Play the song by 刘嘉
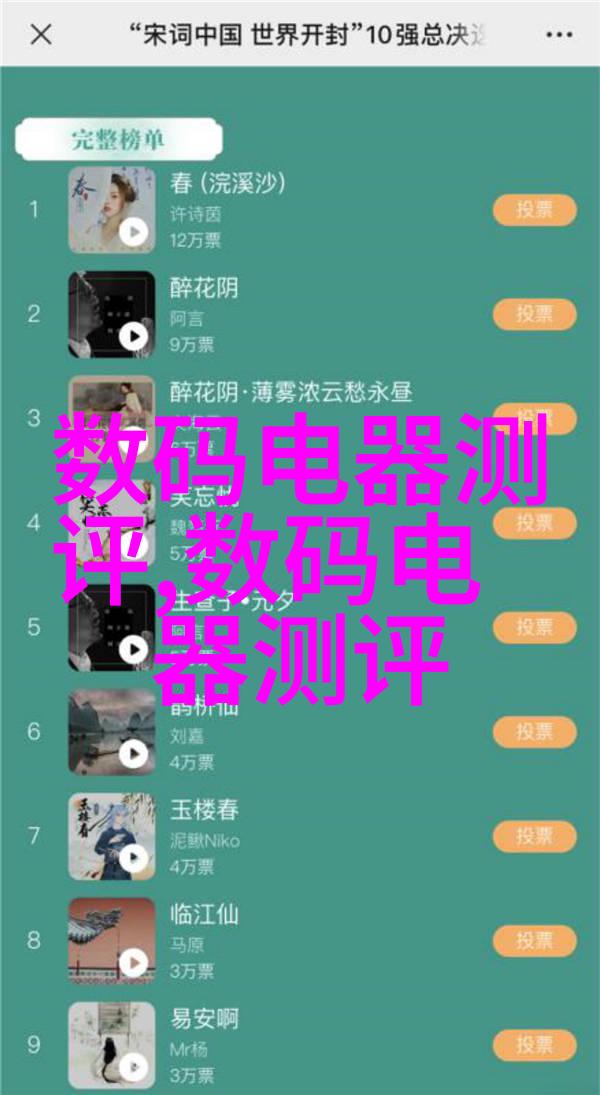This screenshot has width=600, height=1095. pos(133,754)
